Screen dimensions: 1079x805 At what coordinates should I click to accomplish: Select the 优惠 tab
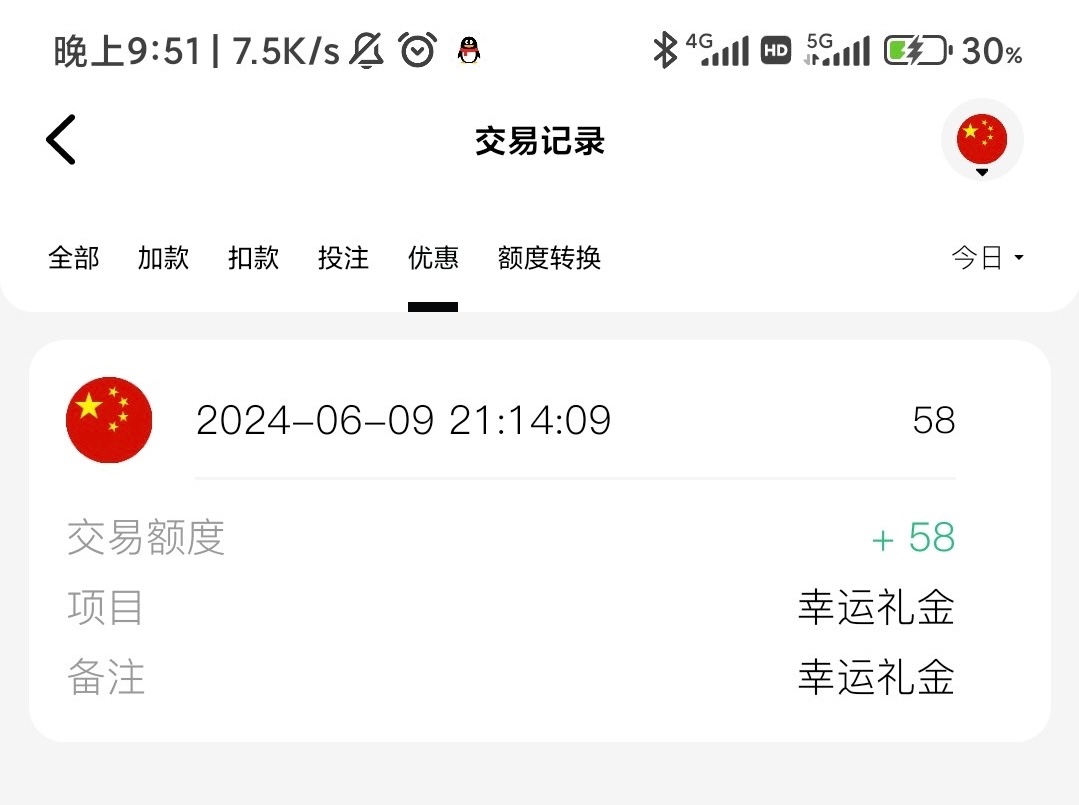point(433,258)
